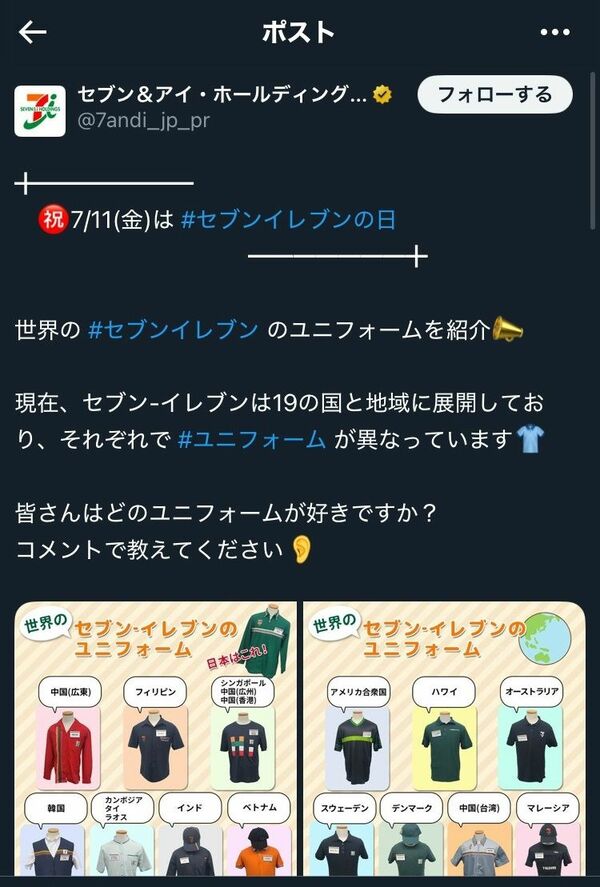Go back using the arrow icon
This screenshot has height=887, width=600.
(33, 32)
